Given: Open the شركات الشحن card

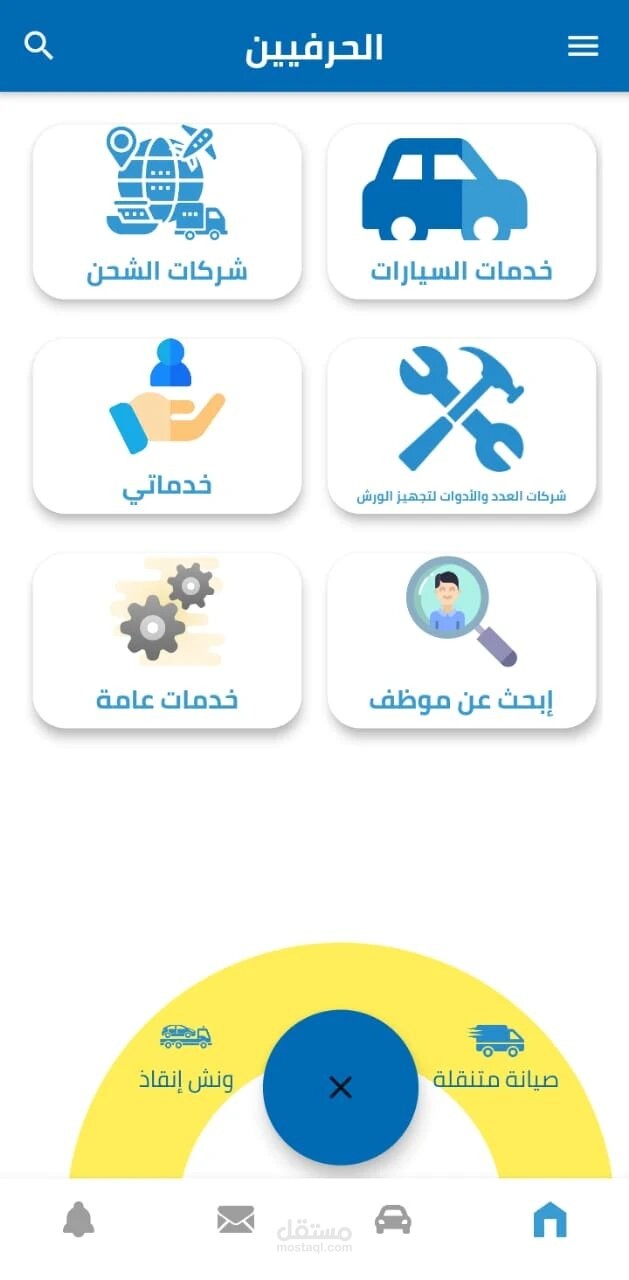Looking at the screenshot, I should (x=167, y=211).
